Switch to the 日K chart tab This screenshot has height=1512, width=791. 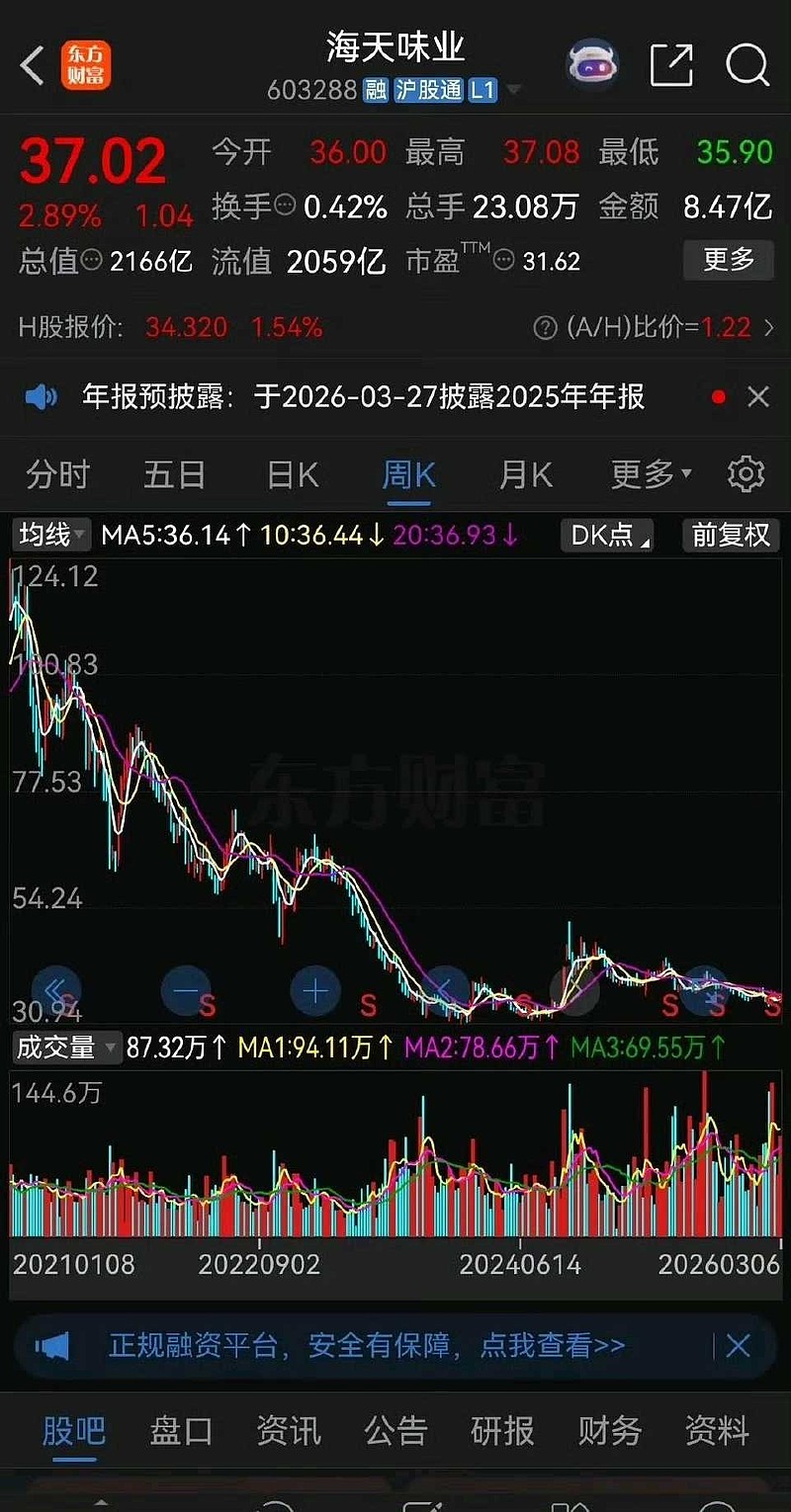pos(291,474)
